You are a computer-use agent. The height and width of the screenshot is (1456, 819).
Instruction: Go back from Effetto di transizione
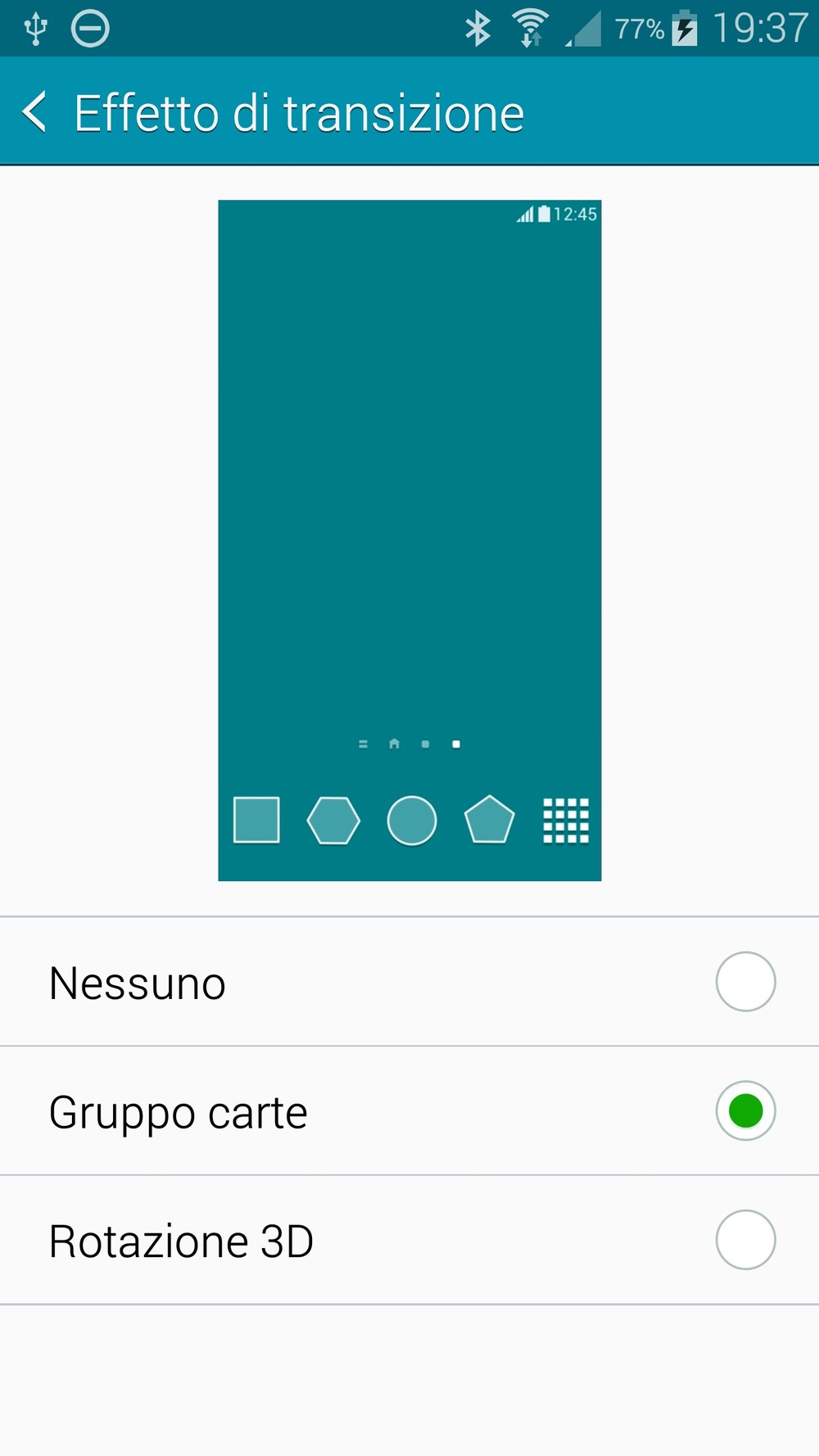35,112
